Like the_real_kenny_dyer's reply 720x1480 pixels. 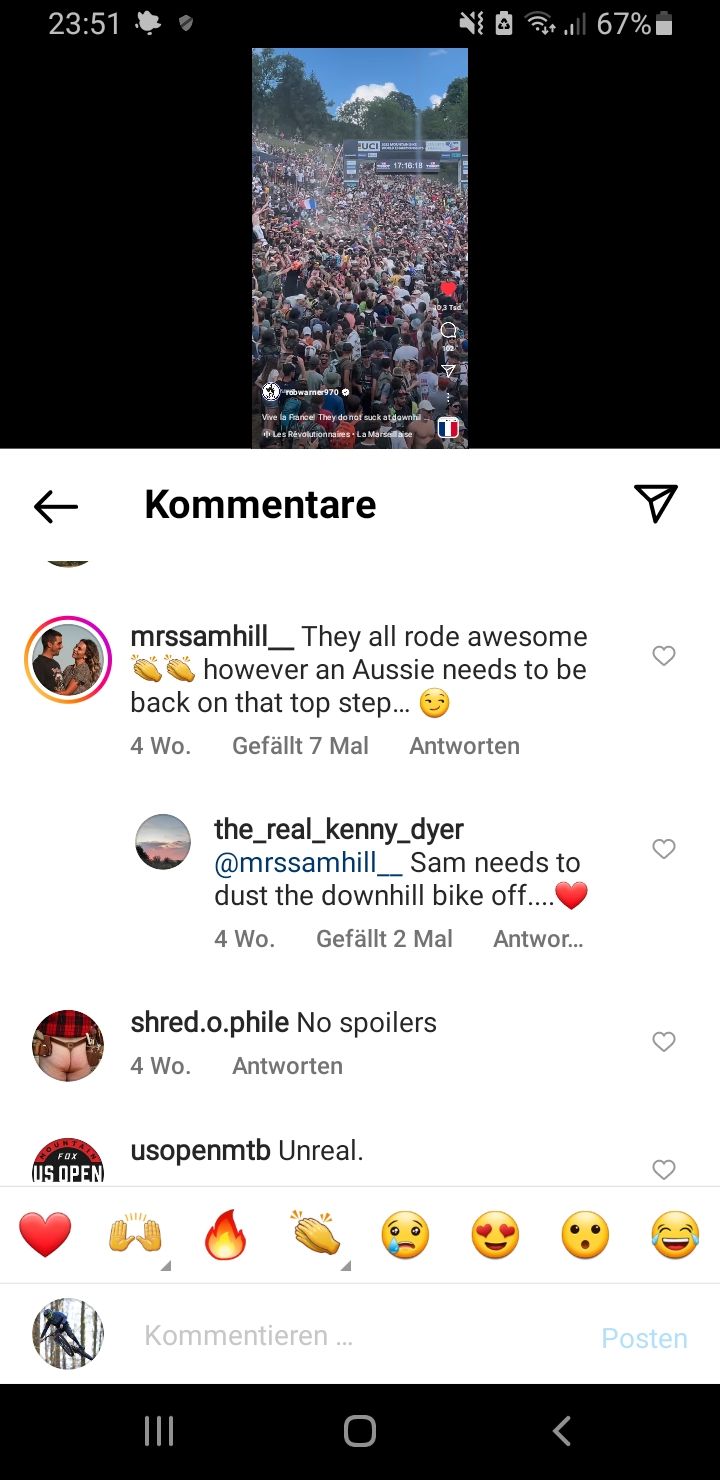[664, 849]
